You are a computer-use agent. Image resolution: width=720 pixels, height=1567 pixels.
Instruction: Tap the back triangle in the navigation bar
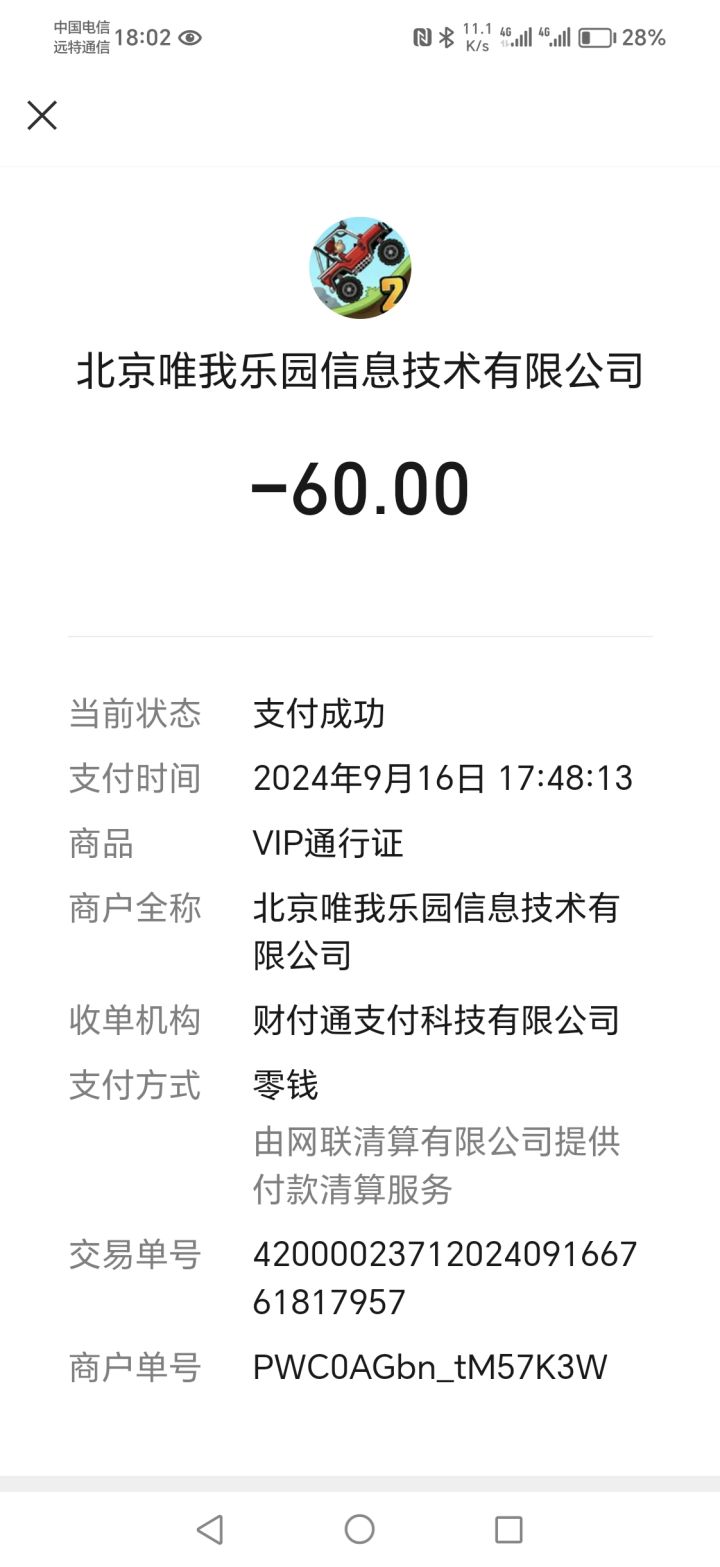pyautogui.click(x=208, y=1530)
